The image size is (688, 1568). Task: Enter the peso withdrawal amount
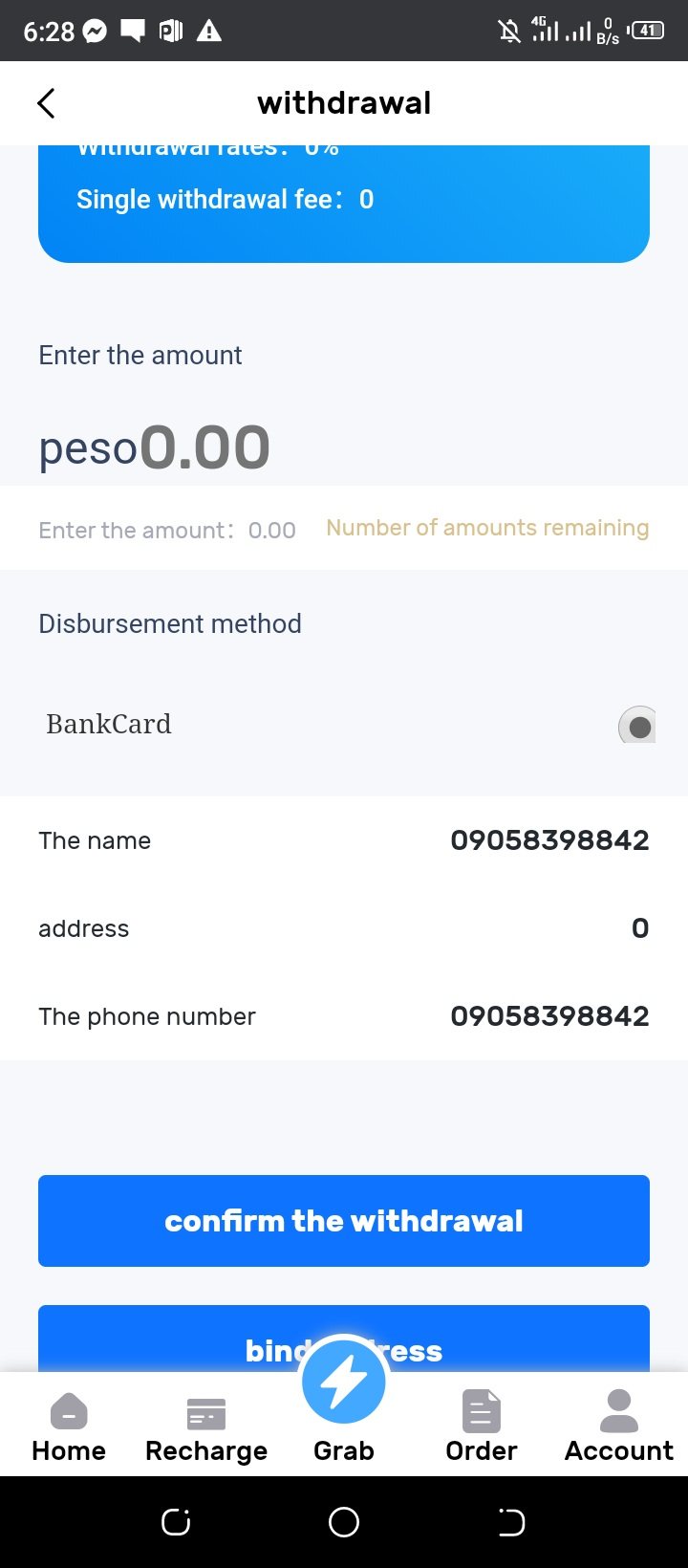tap(205, 447)
